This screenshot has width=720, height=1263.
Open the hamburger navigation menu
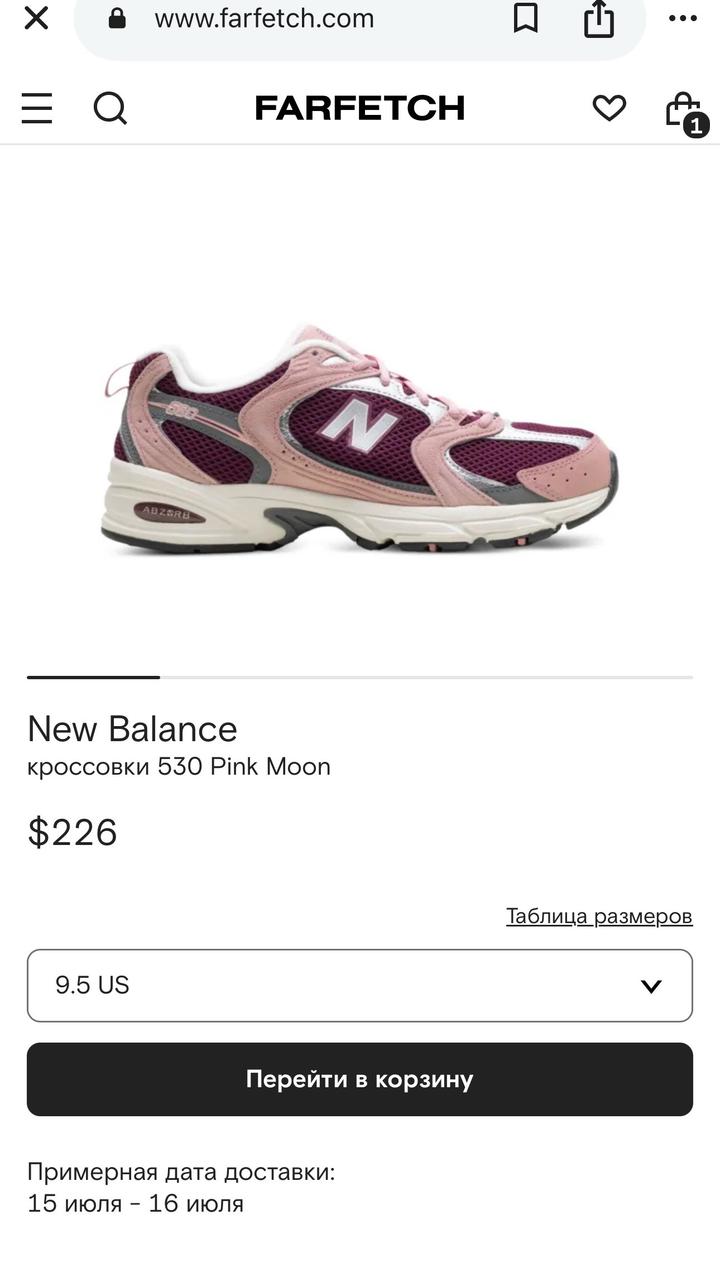(x=37, y=110)
